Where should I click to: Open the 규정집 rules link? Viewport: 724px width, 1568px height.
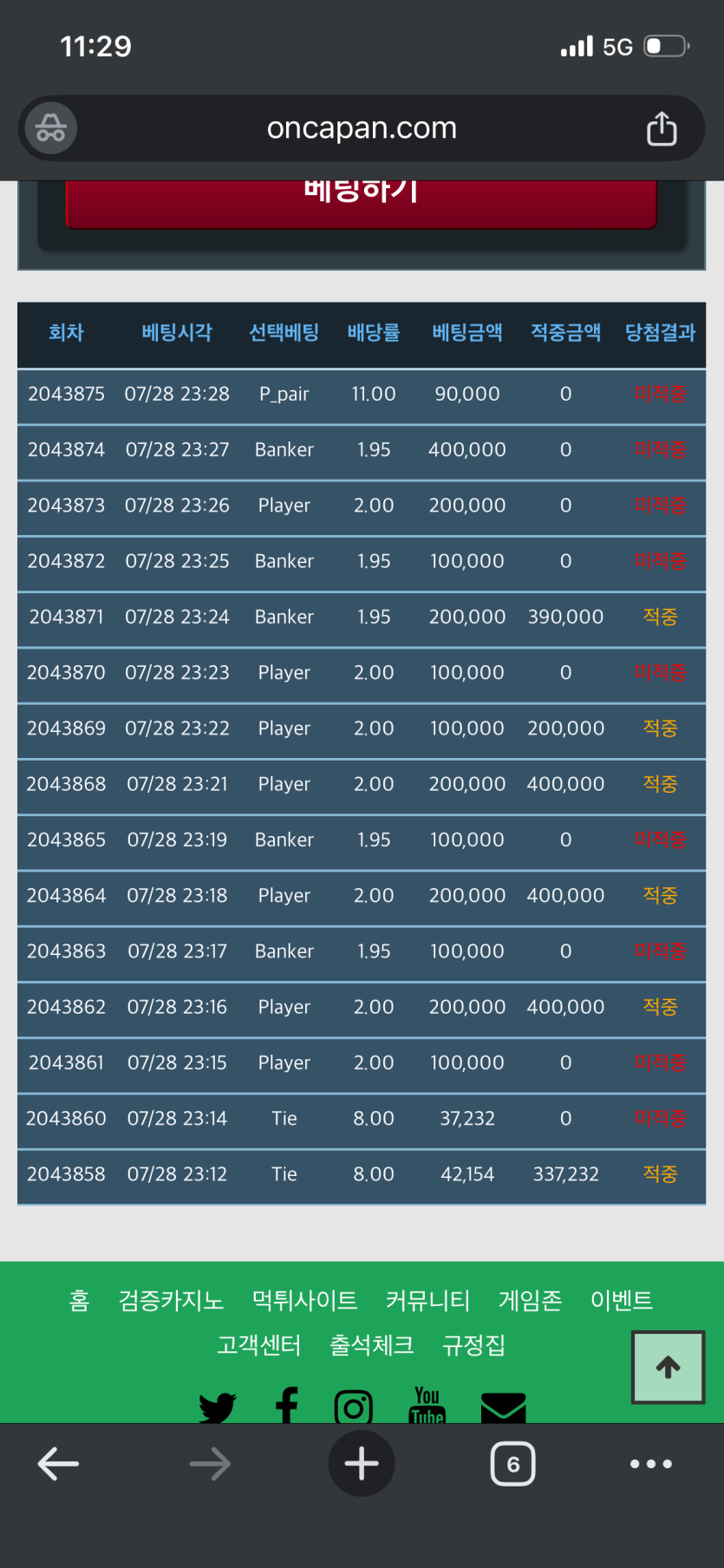tap(473, 1345)
